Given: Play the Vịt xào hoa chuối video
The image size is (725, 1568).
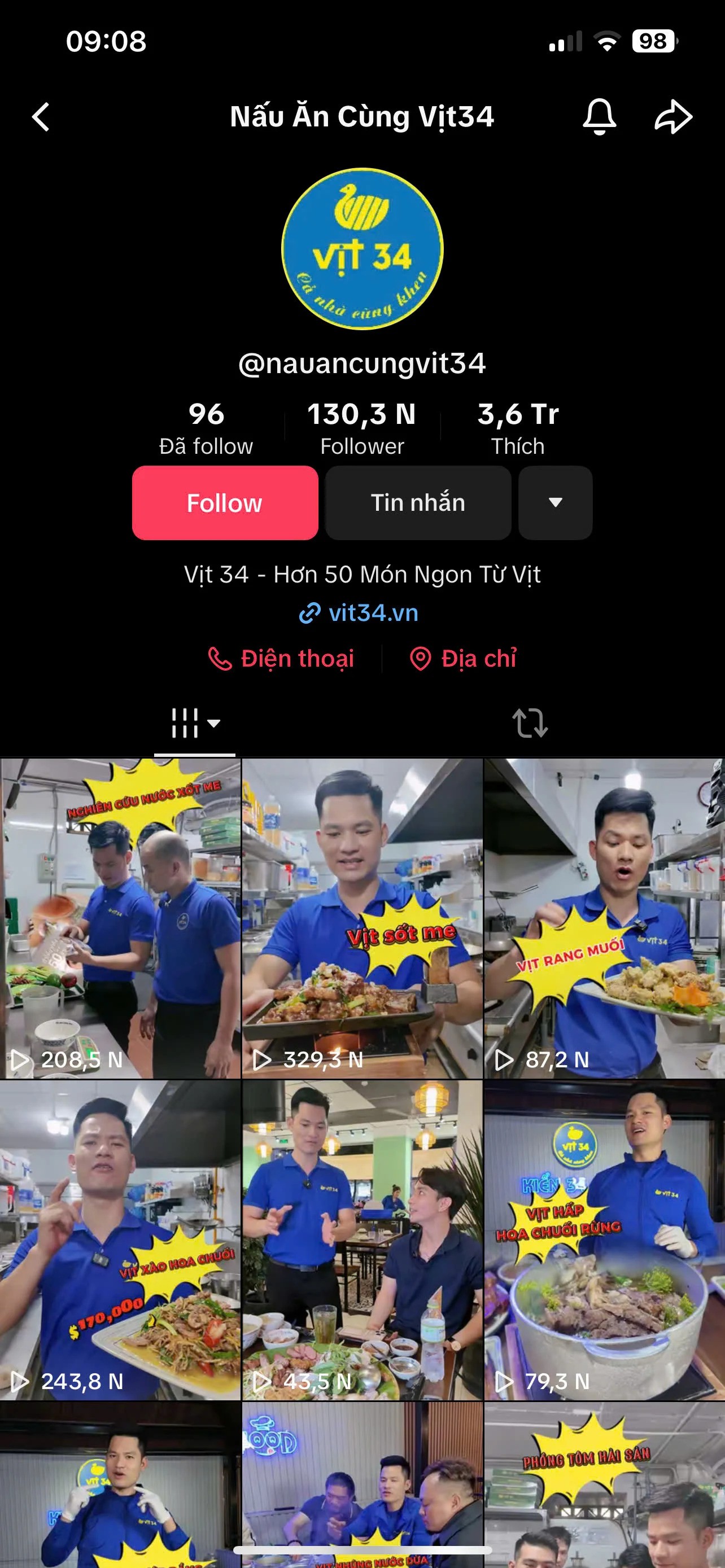Looking at the screenshot, I should [x=120, y=1241].
